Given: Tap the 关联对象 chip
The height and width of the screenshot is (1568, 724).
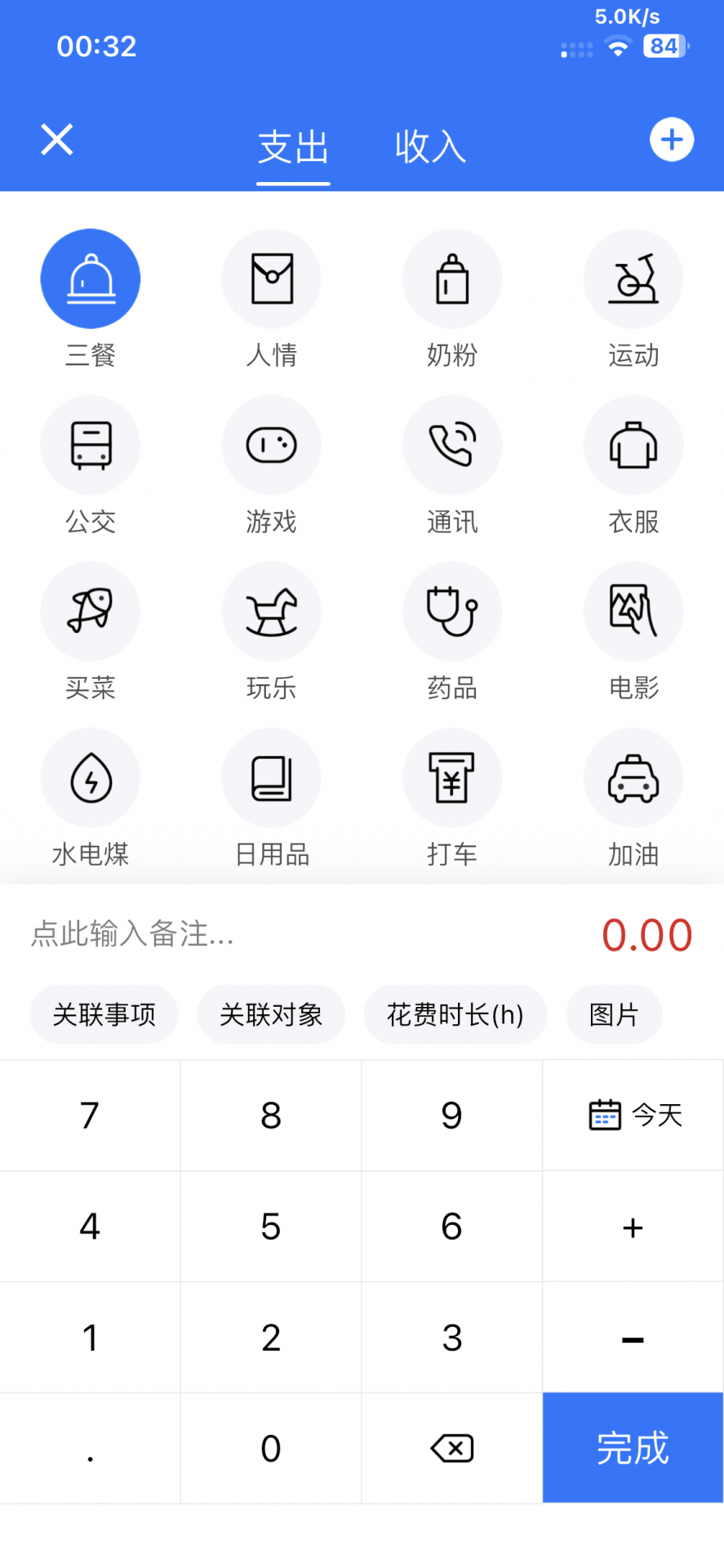Looking at the screenshot, I should tap(271, 1015).
